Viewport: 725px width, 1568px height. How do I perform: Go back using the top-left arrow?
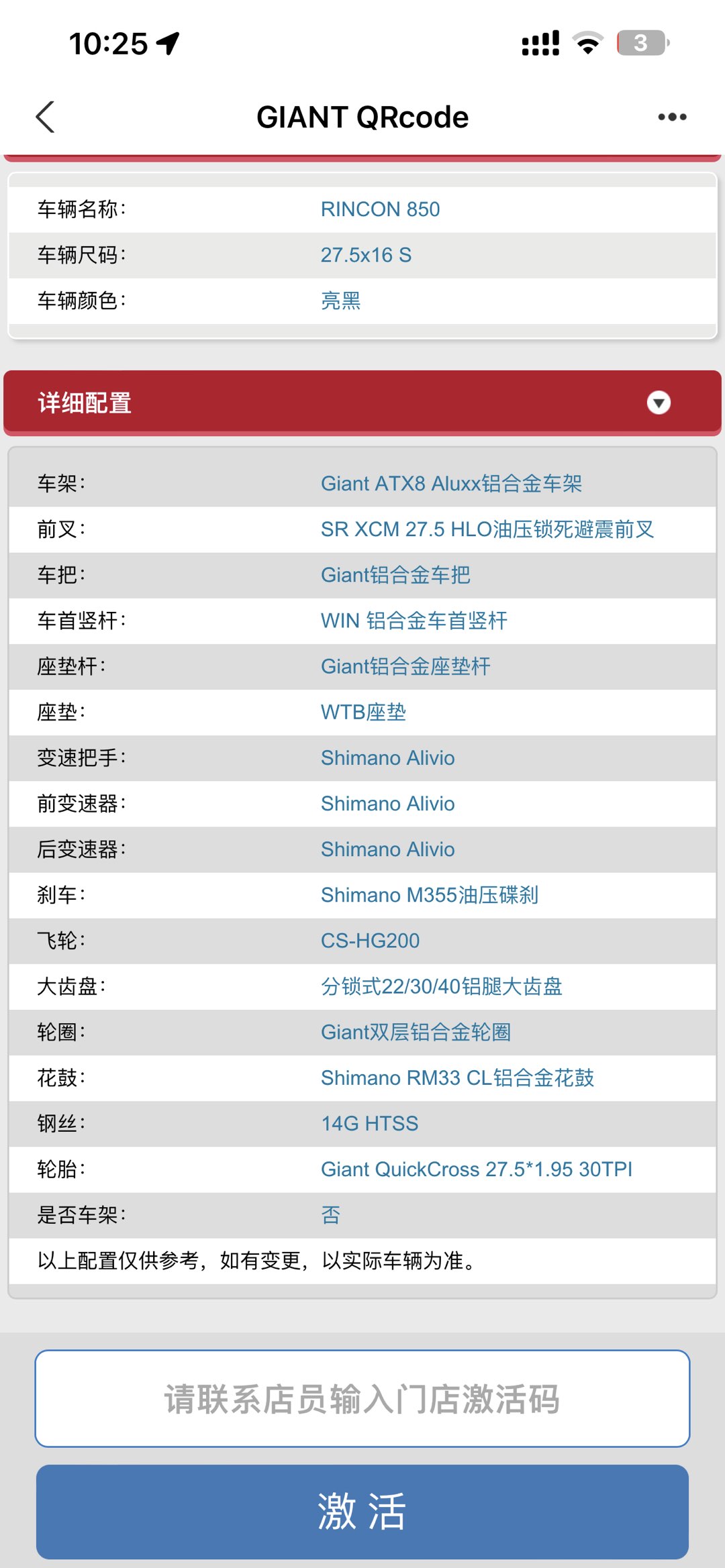(x=45, y=117)
